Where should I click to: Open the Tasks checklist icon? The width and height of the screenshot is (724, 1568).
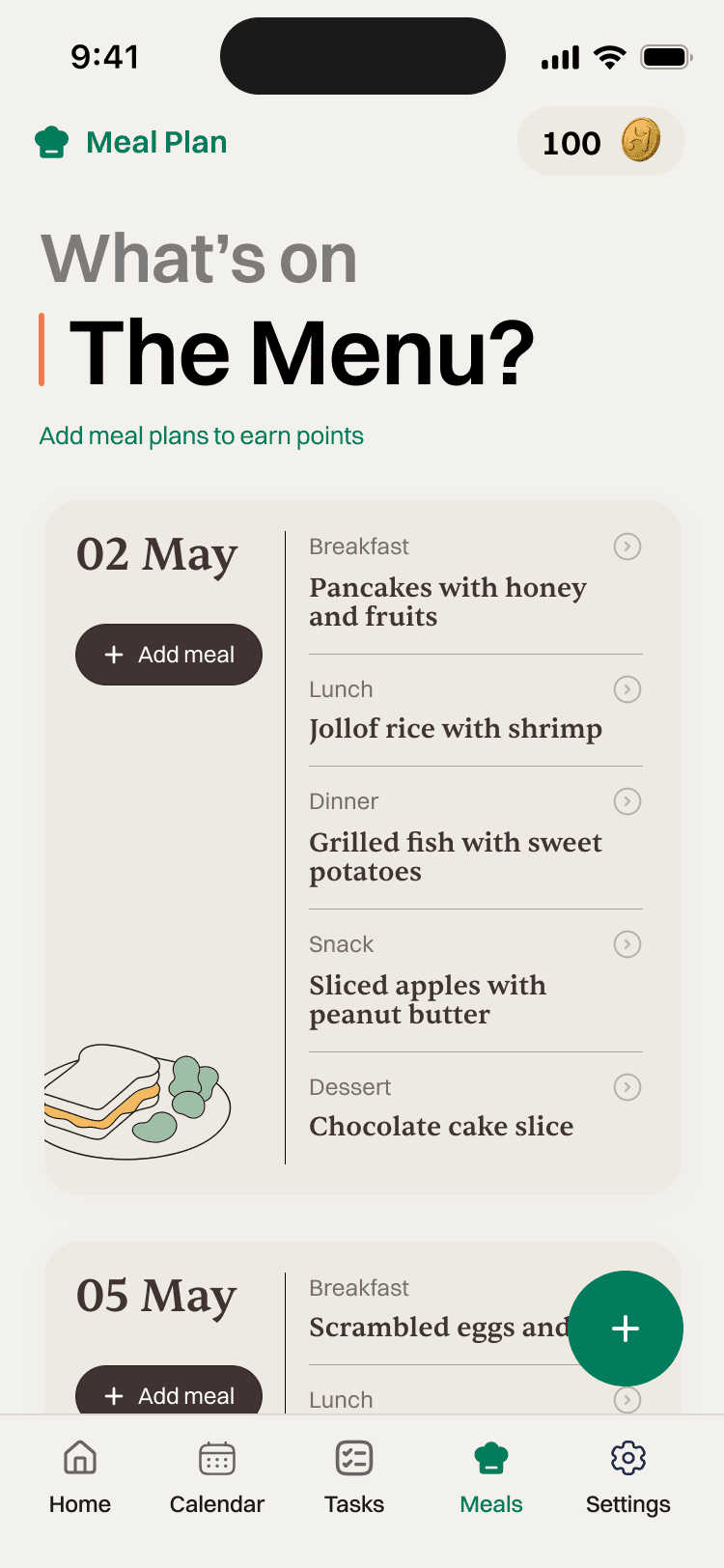tap(353, 1457)
